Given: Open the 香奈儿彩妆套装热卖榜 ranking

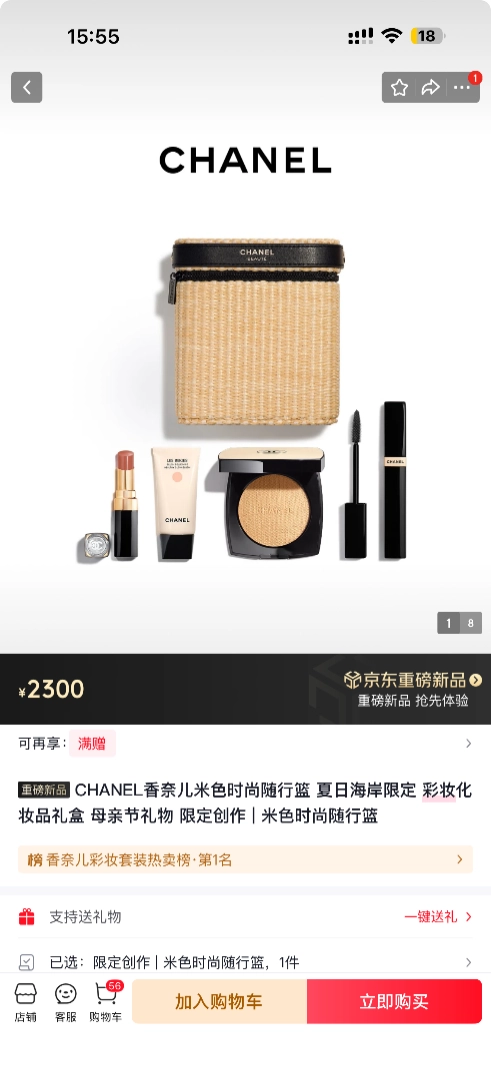Looking at the screenshot, I should point(245,860).
